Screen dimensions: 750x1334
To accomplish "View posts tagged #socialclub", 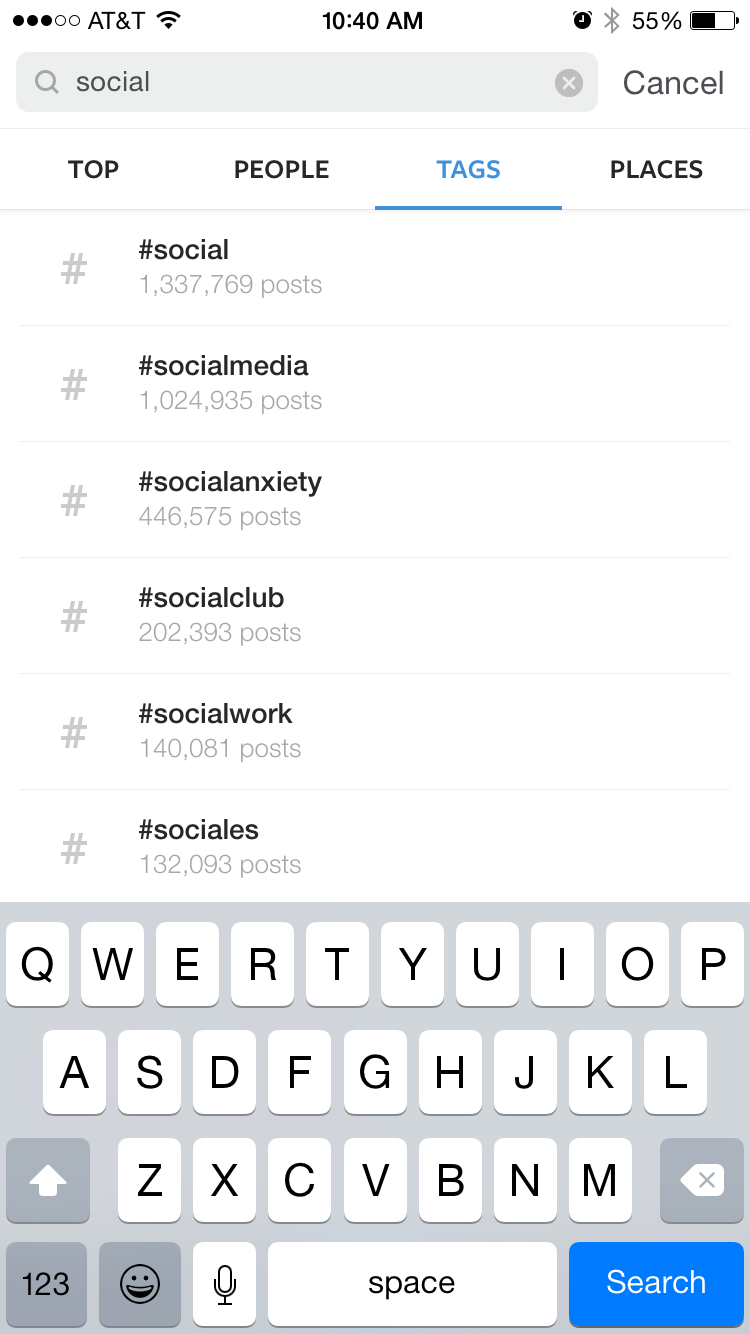I will 375,616.
